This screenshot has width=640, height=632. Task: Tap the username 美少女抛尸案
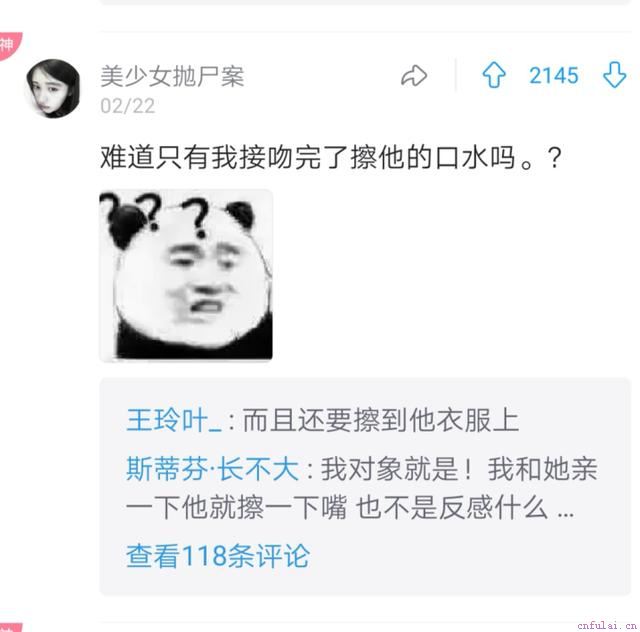[x=172, y=76]
